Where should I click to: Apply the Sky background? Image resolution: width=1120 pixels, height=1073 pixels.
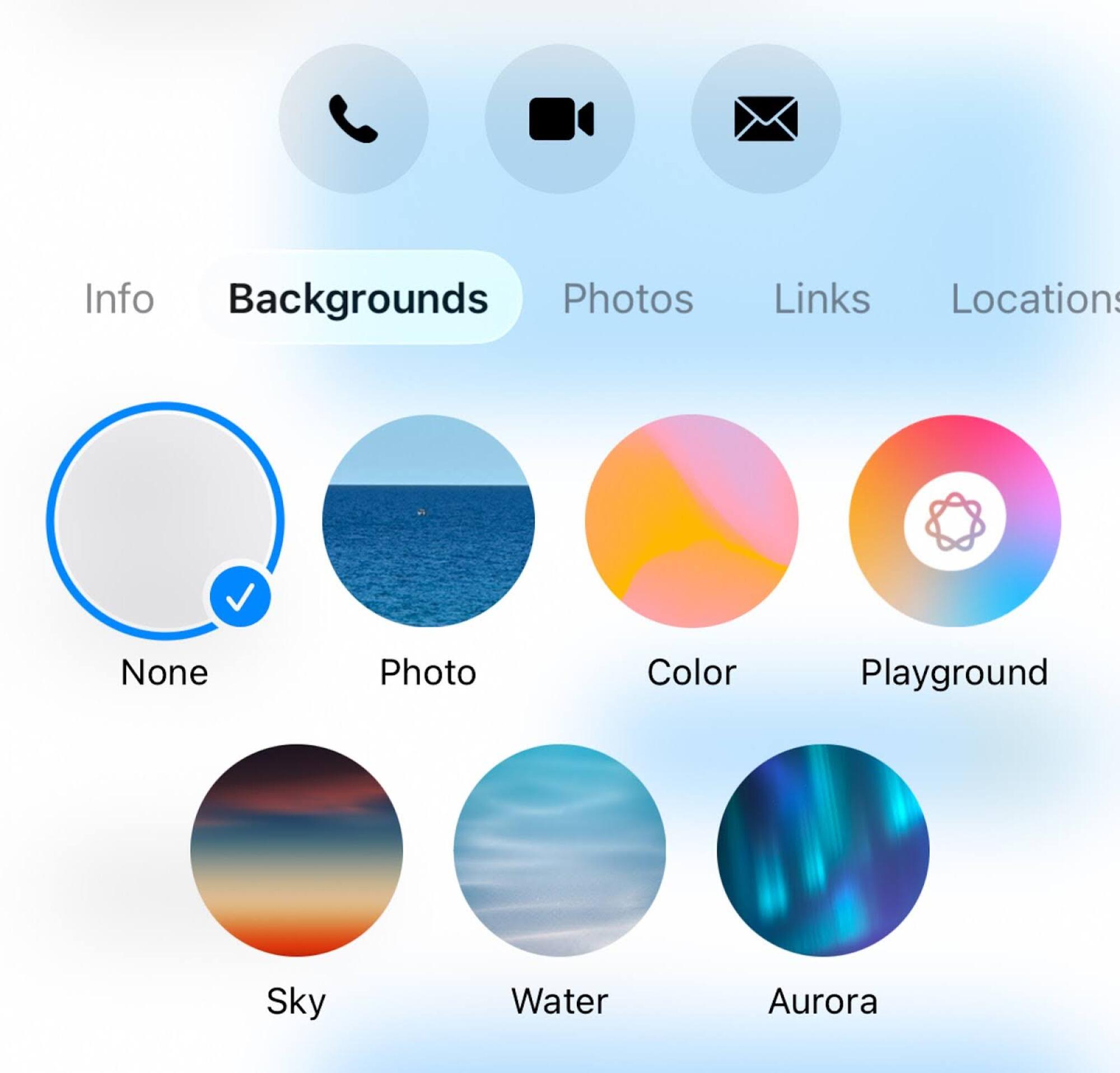(297, 850)
